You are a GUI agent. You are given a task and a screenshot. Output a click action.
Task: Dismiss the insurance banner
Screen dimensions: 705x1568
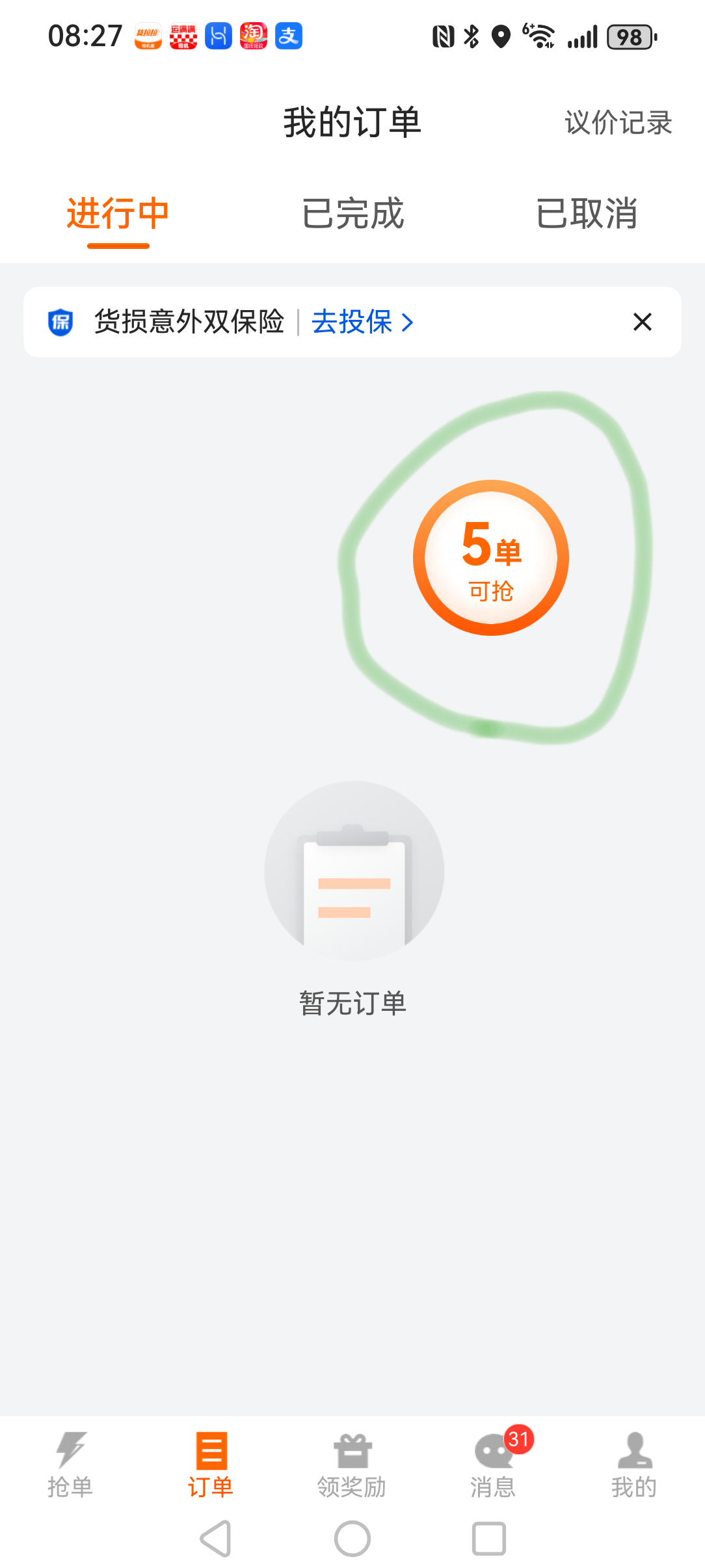click(642, 322)
